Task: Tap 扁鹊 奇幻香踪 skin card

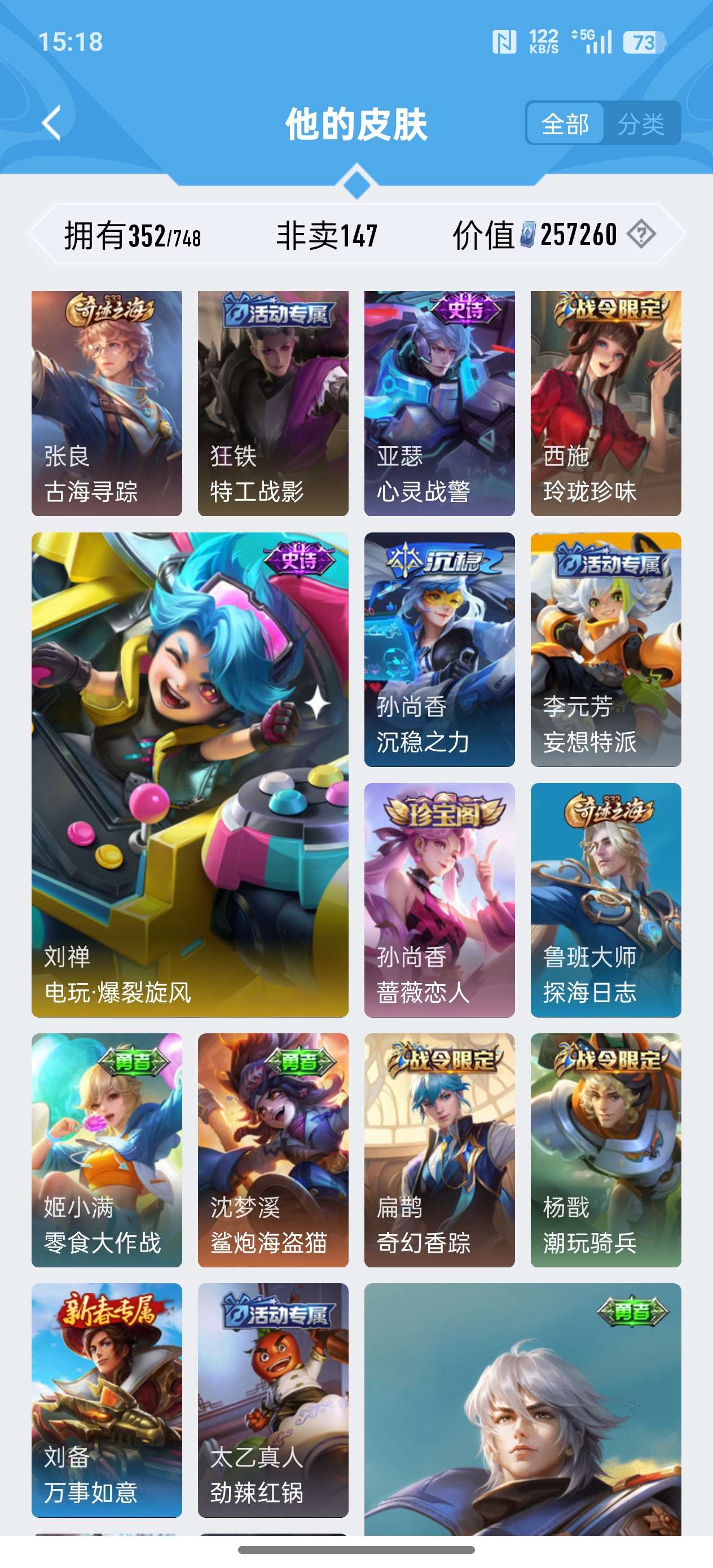Action: (439, 1150)
